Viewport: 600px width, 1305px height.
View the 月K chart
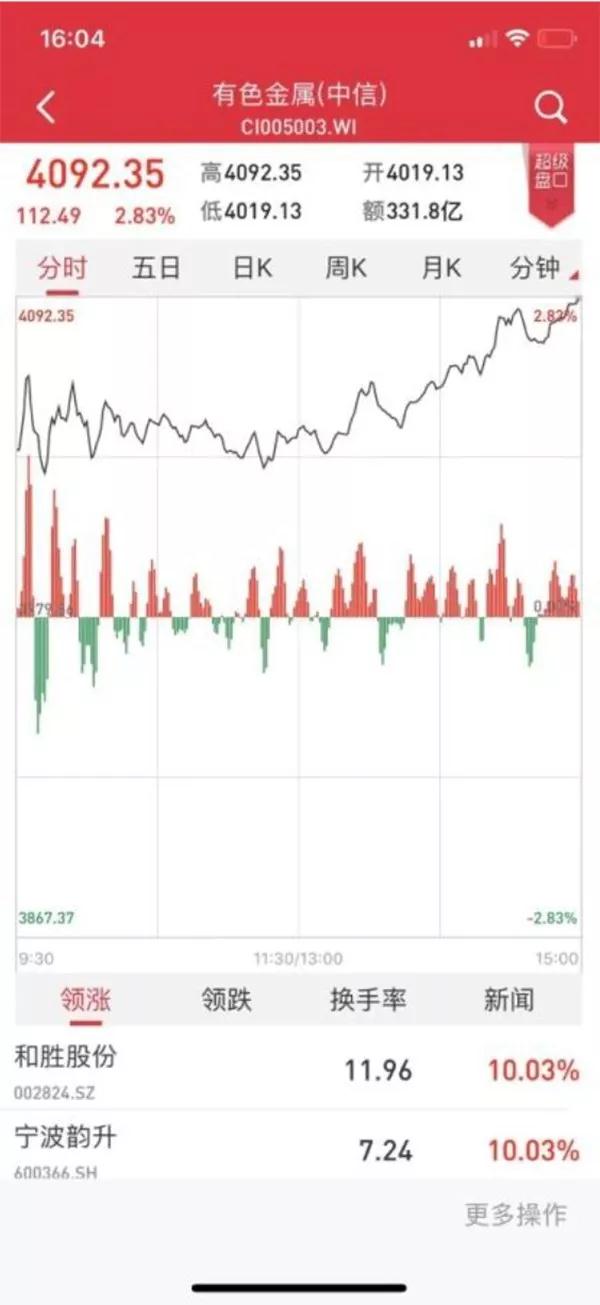440,268
